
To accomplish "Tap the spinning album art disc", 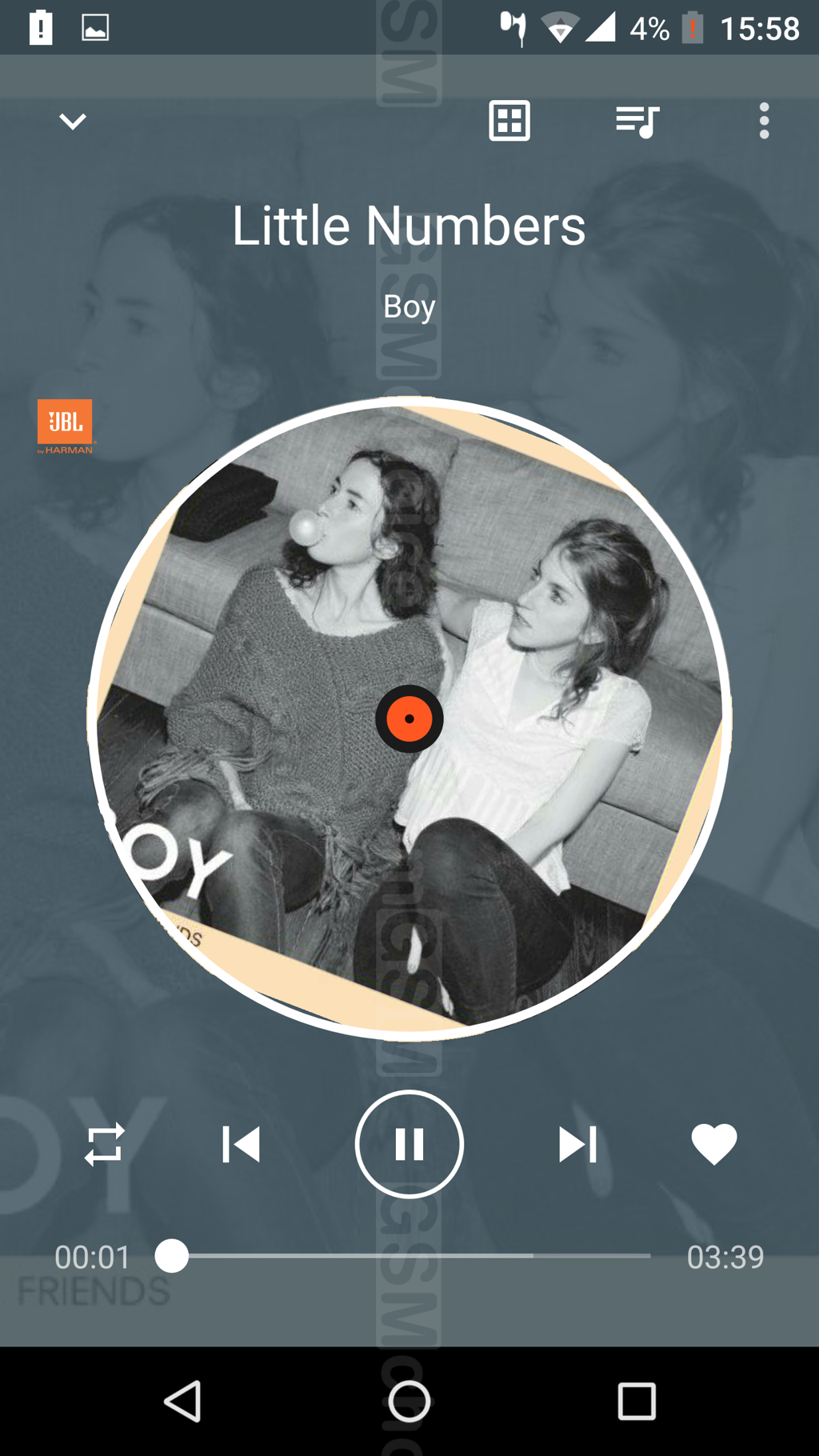I will 409,718.
